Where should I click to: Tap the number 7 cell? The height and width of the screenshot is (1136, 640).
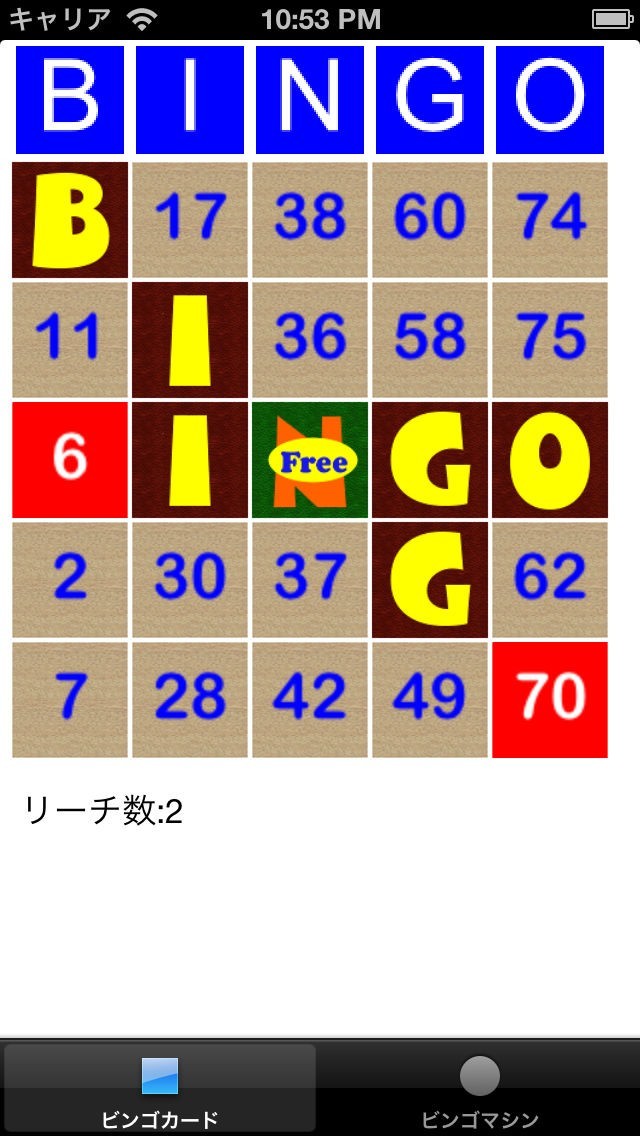pos(70,700)
